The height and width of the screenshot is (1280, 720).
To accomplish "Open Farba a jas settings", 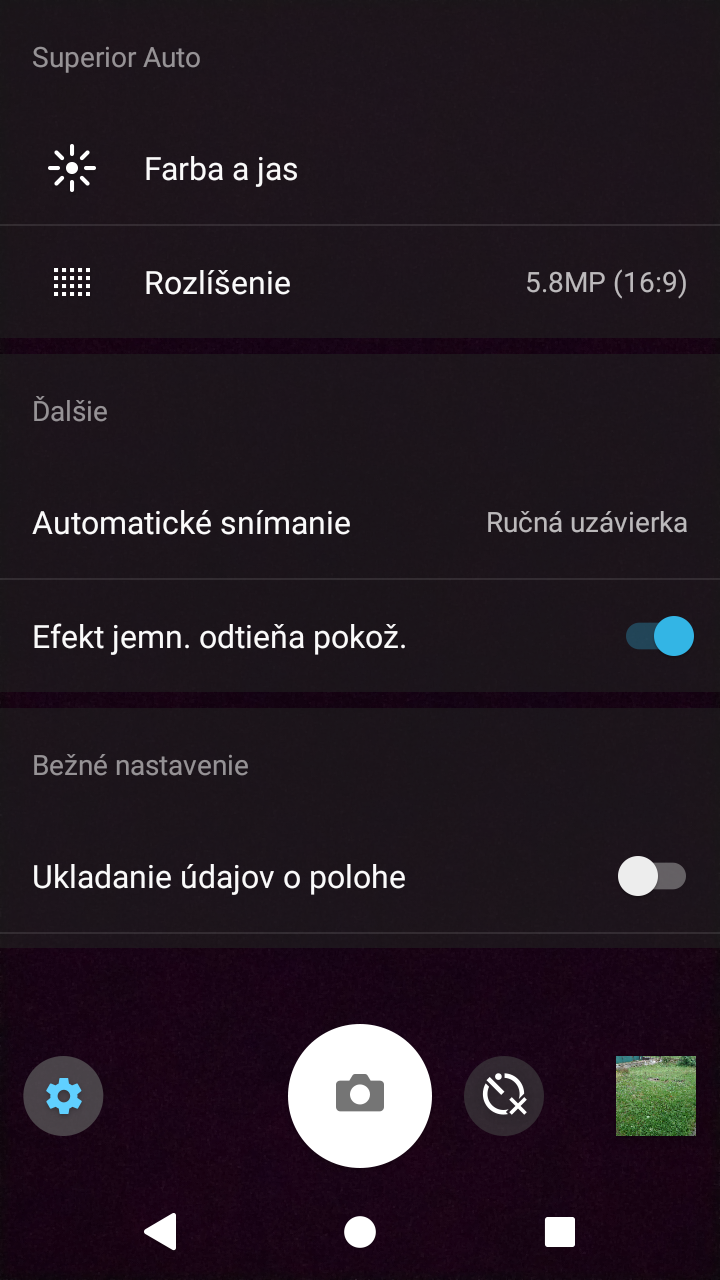I will [x=360, y=169].
